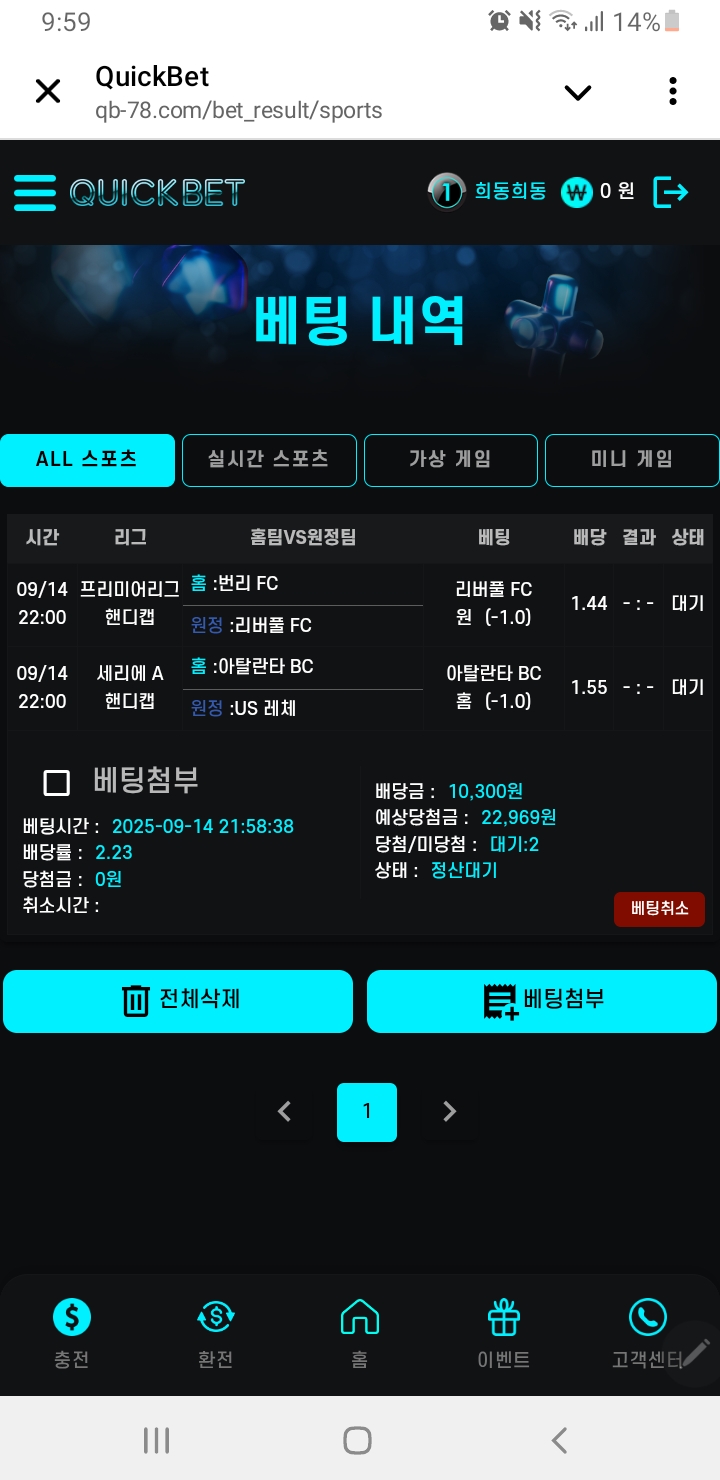Switch to the 가상 게임 tab

click(450, 460)
